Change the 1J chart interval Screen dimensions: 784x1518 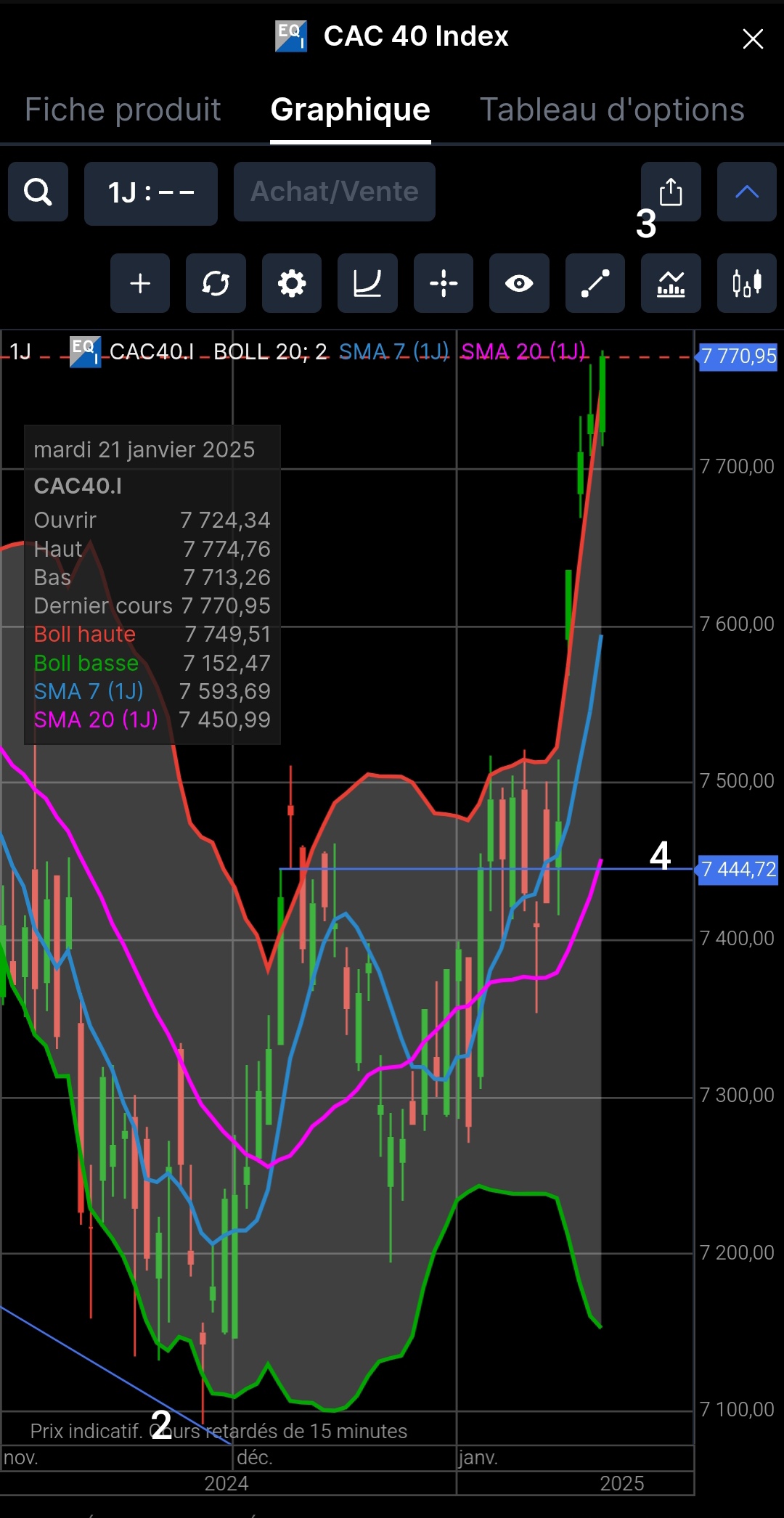[151, 193]
